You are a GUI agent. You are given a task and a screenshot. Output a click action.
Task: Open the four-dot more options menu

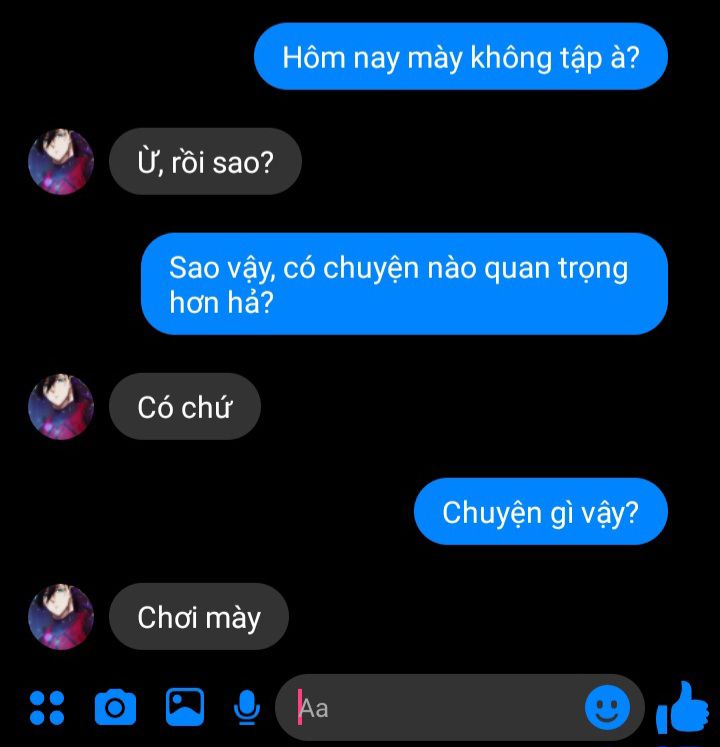46,708
